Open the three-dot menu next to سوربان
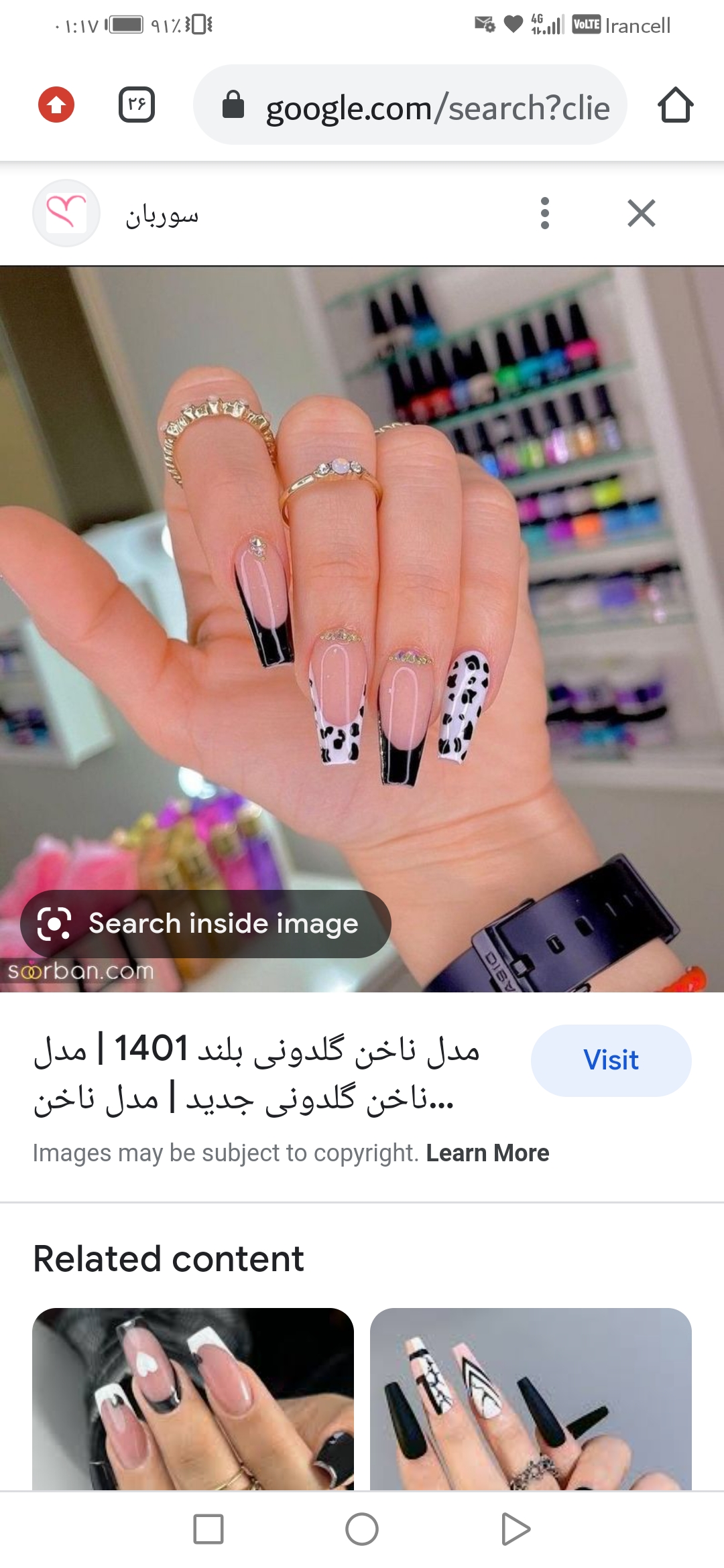Screen dimensions: 724x1568 545,213
